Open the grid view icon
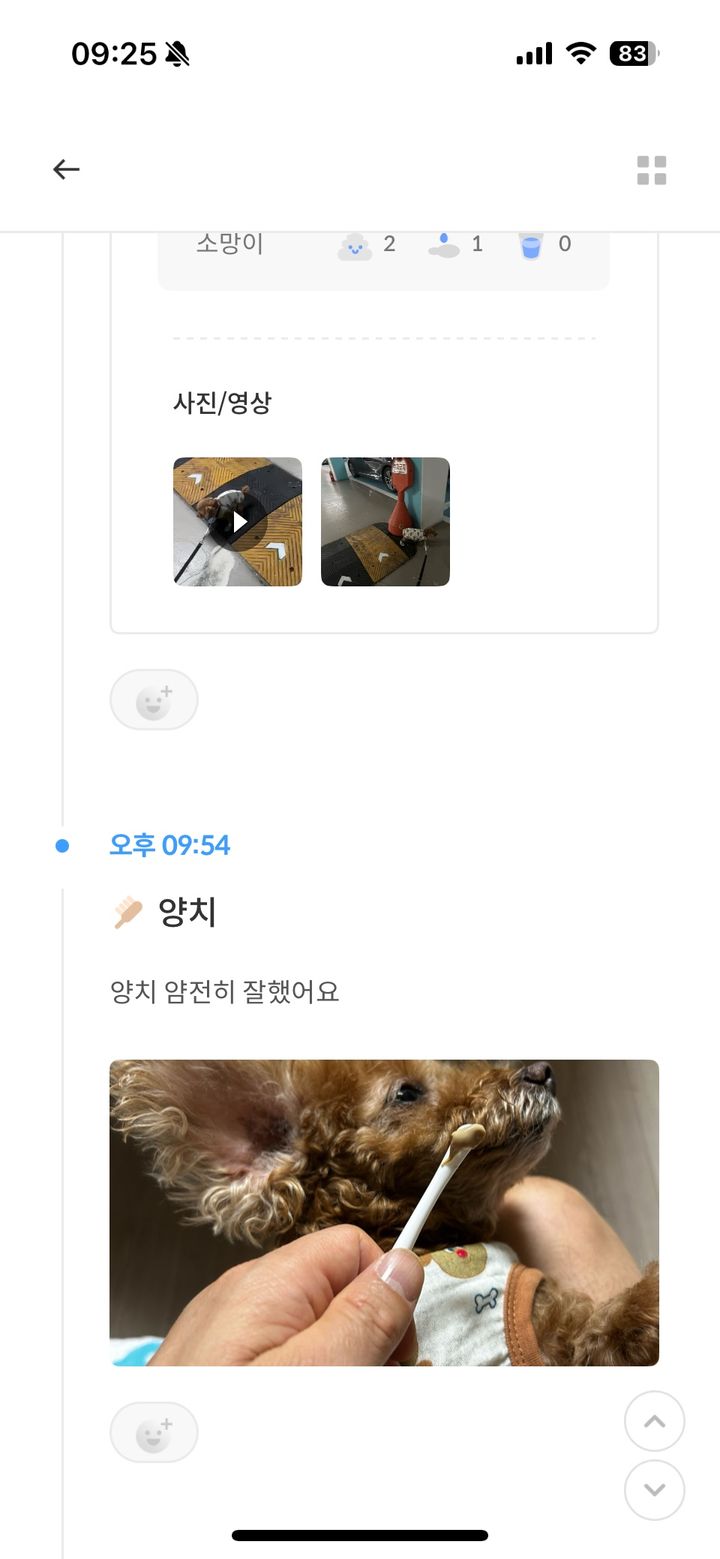This screenshot has width=720, height=1559. (651, 170)
